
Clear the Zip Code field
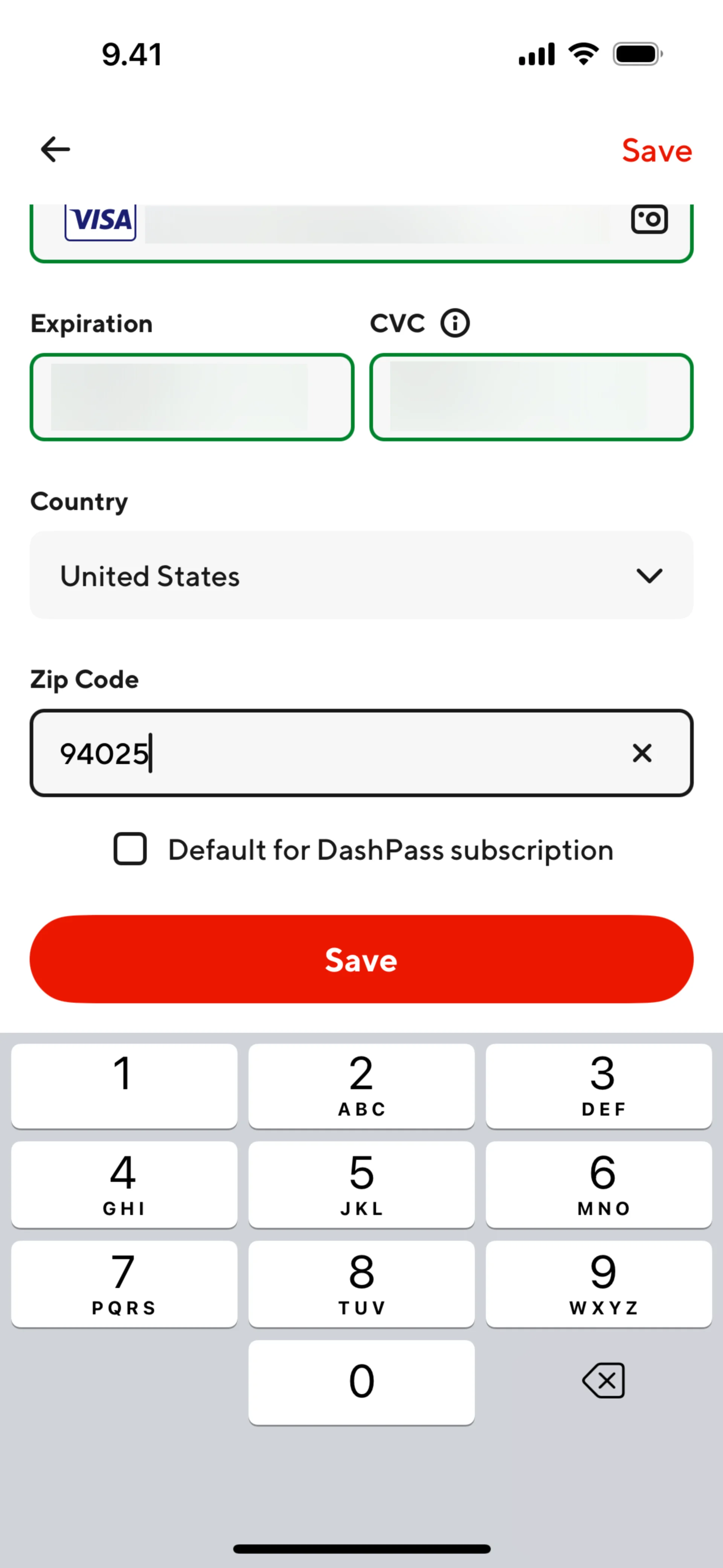coord(641,753)
